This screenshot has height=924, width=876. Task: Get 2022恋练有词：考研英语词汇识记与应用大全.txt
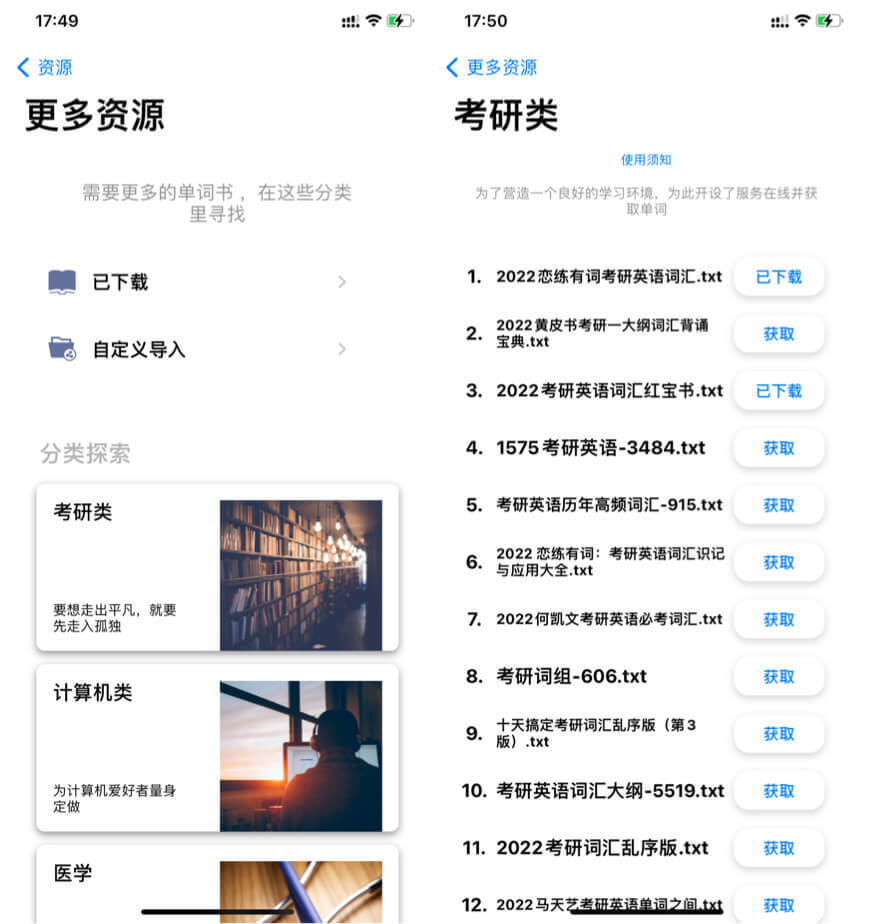778,562
